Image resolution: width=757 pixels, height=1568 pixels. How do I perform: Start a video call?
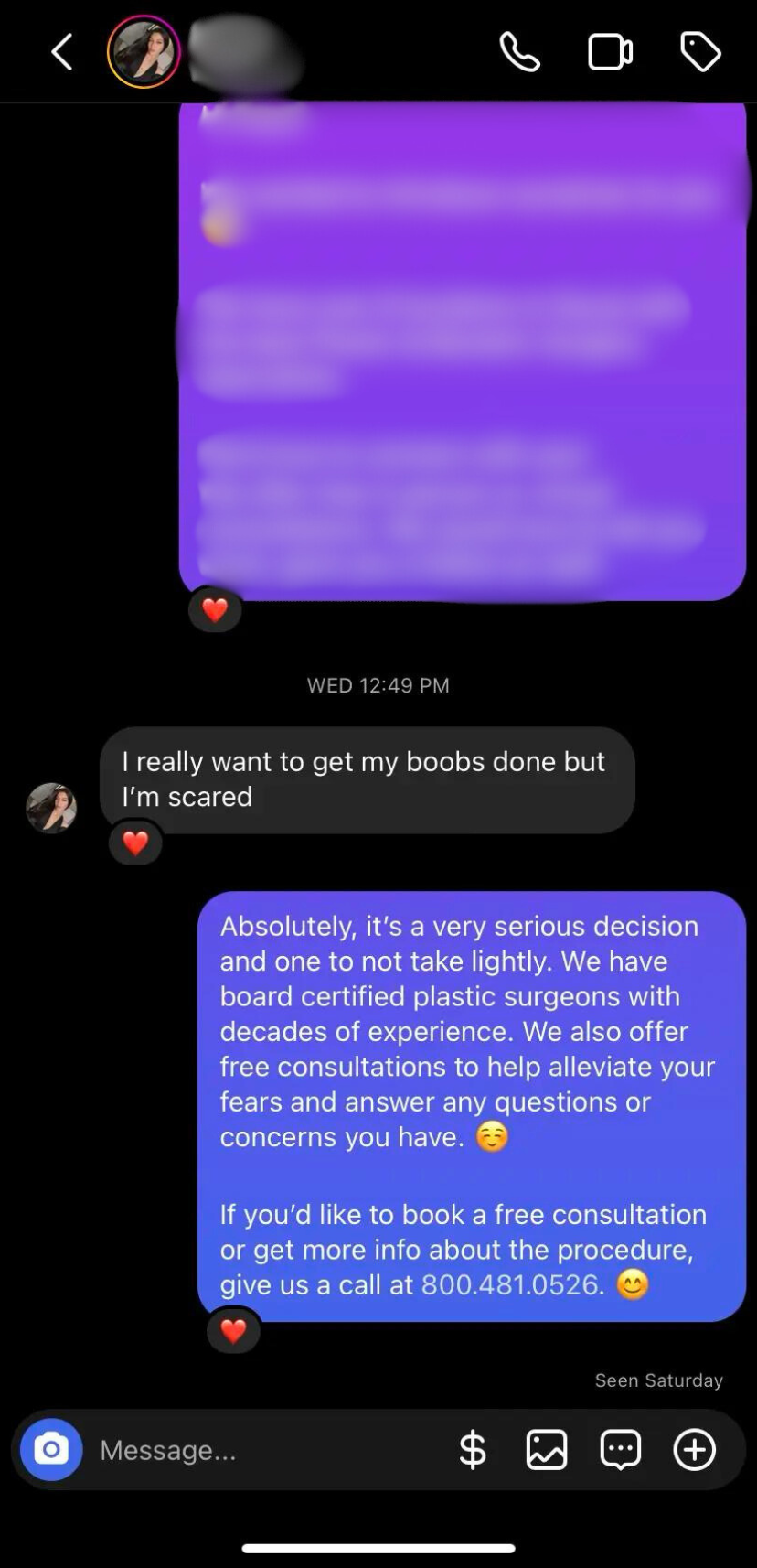click(x=610, y=52)
